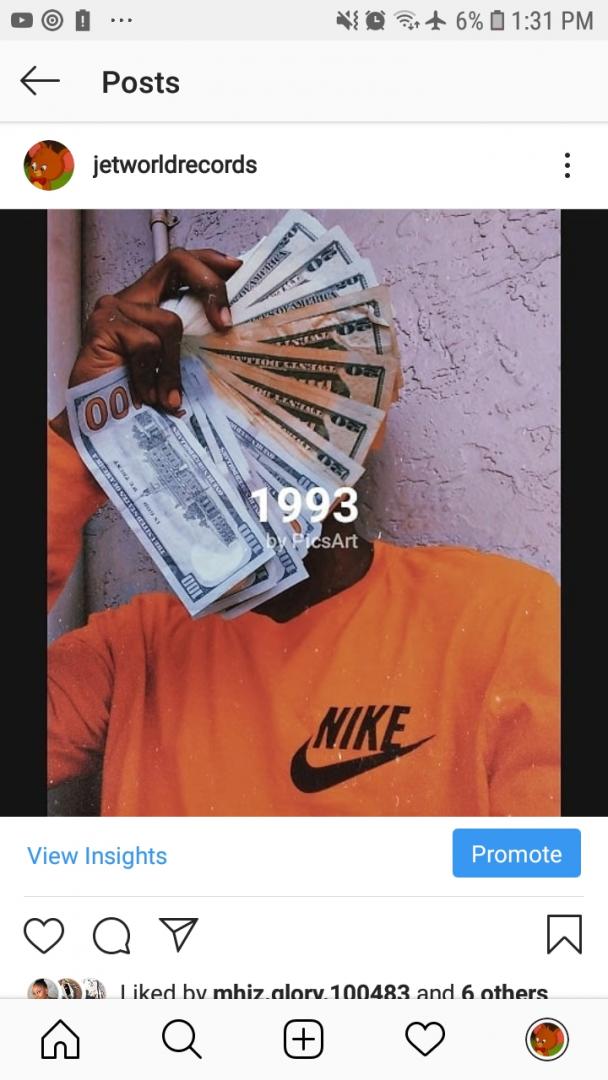Open the post's three-dot options menu
Image resolution: width=608 pixels, height=1080 pixels.
tap(567, 165)
